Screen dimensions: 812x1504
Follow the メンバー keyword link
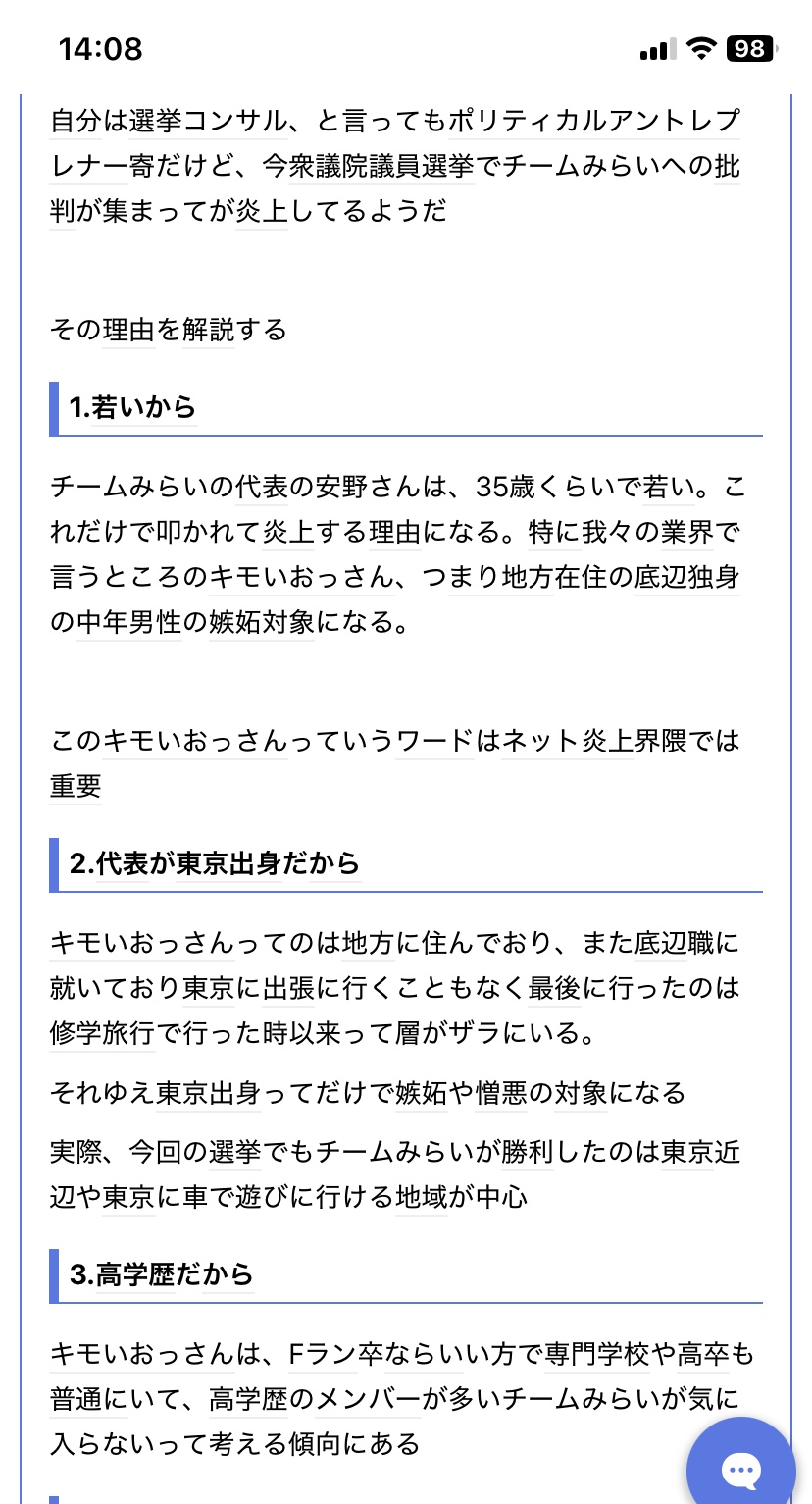369,1399
